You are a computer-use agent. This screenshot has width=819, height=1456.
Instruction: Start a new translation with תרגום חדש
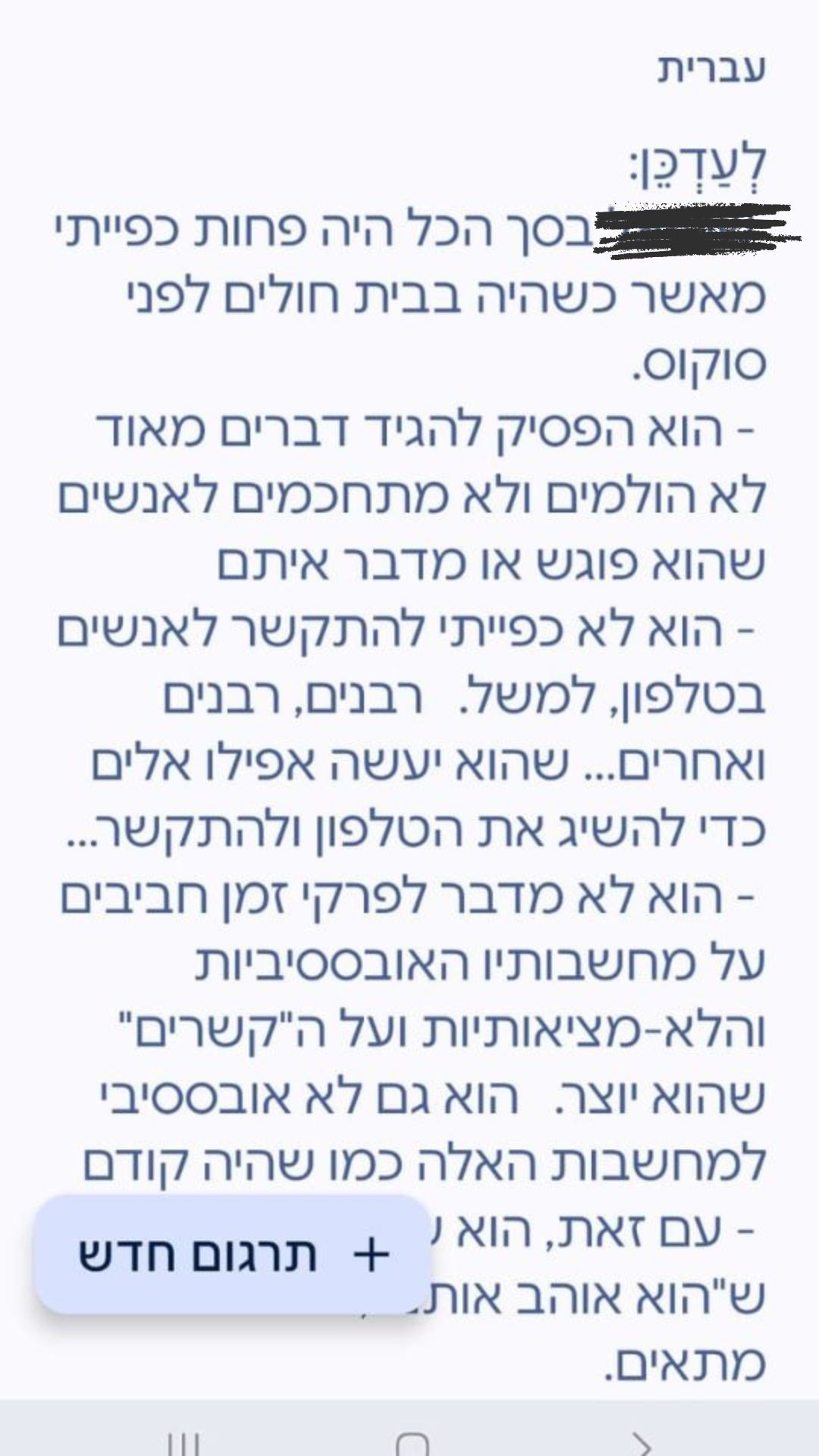(233, 1254)
